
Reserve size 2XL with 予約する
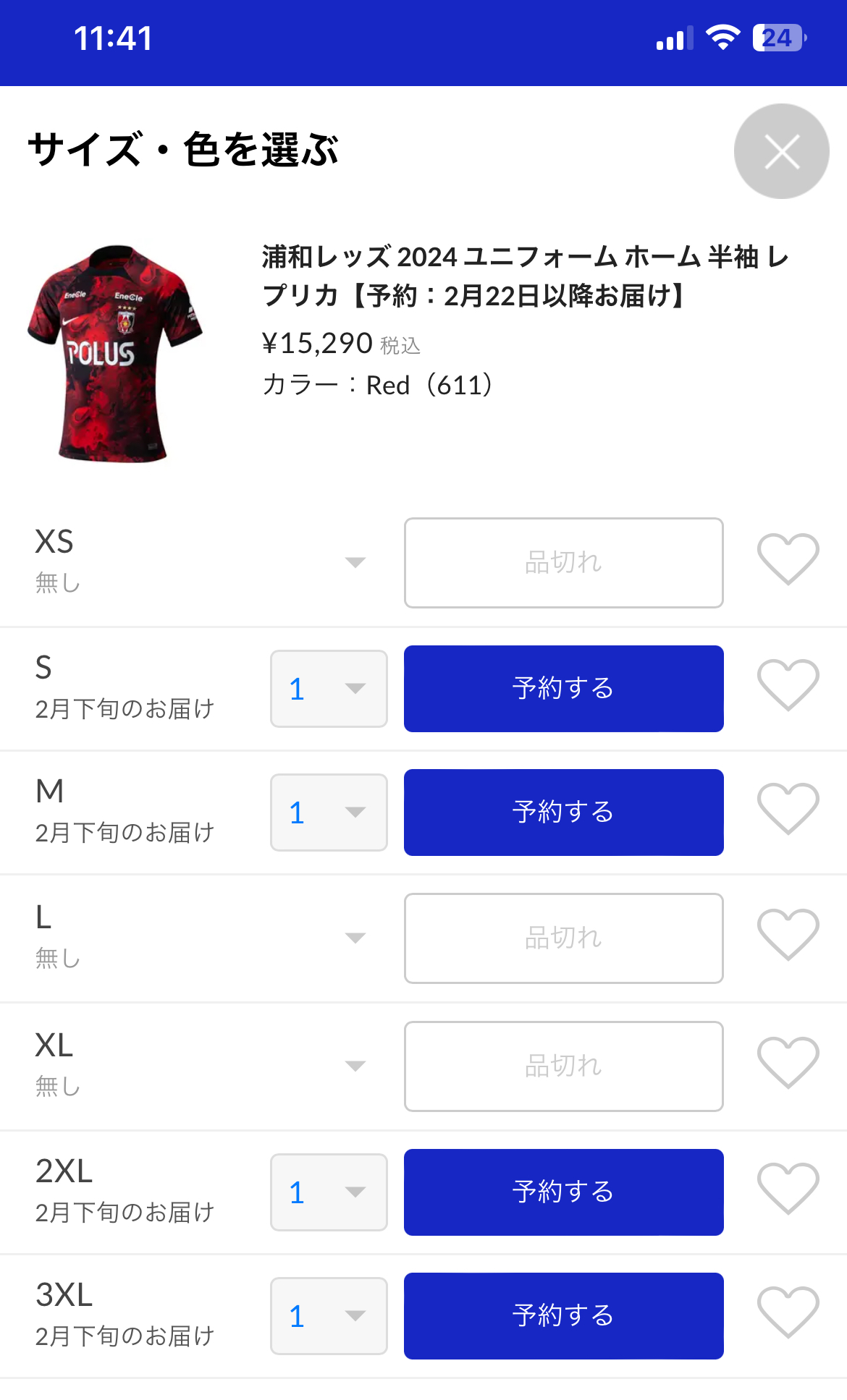[x=563, y=1192]
